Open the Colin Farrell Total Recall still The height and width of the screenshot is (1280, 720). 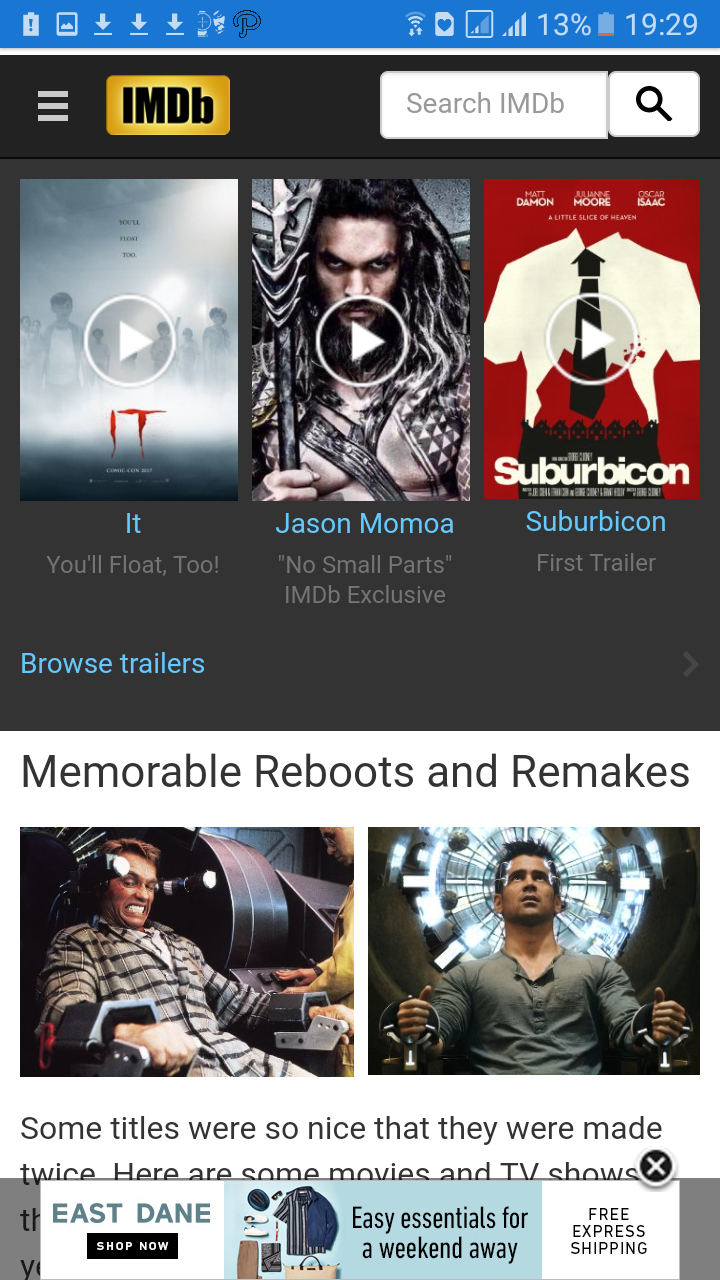pos(534,951)
